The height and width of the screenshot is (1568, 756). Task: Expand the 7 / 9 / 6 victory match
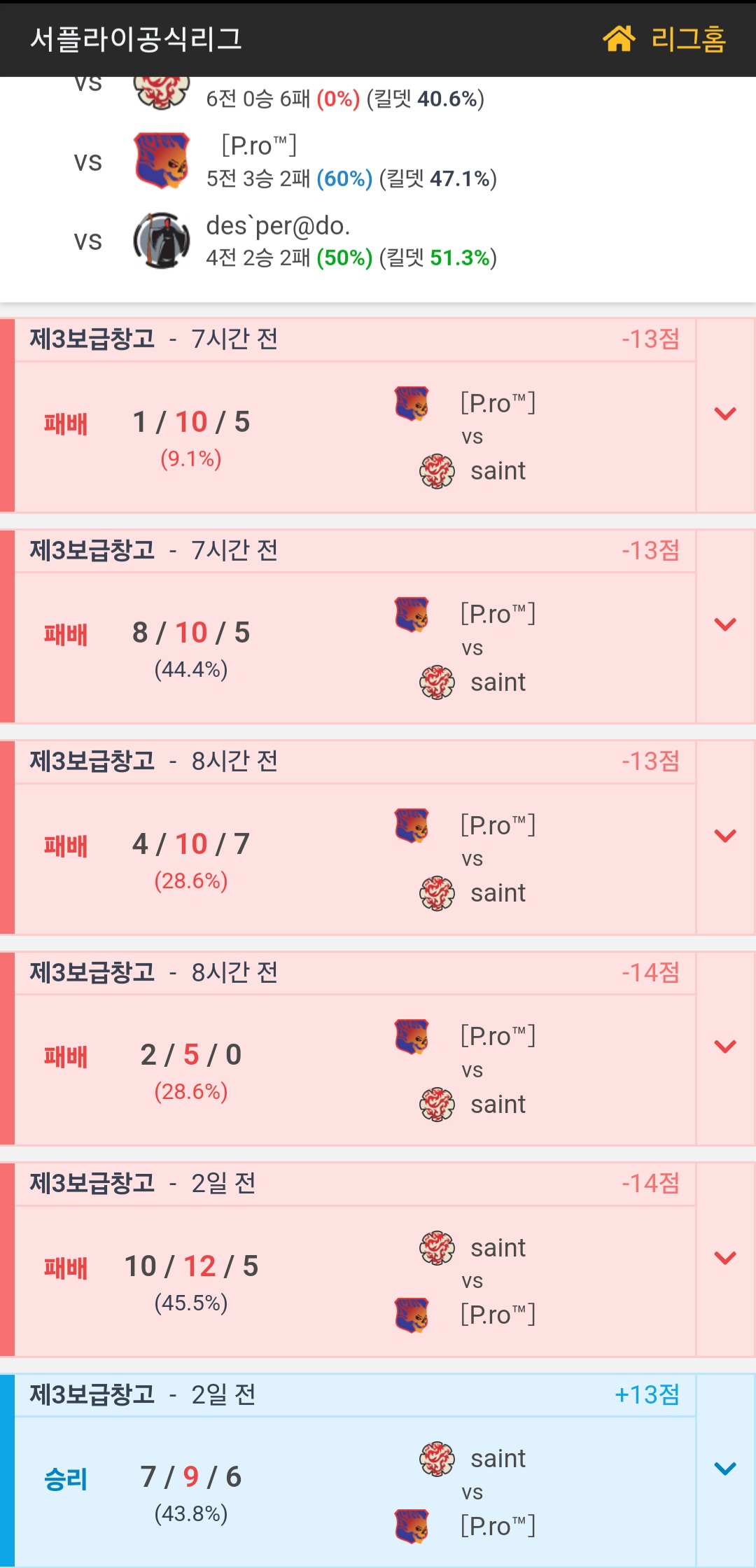point(725,1469)
